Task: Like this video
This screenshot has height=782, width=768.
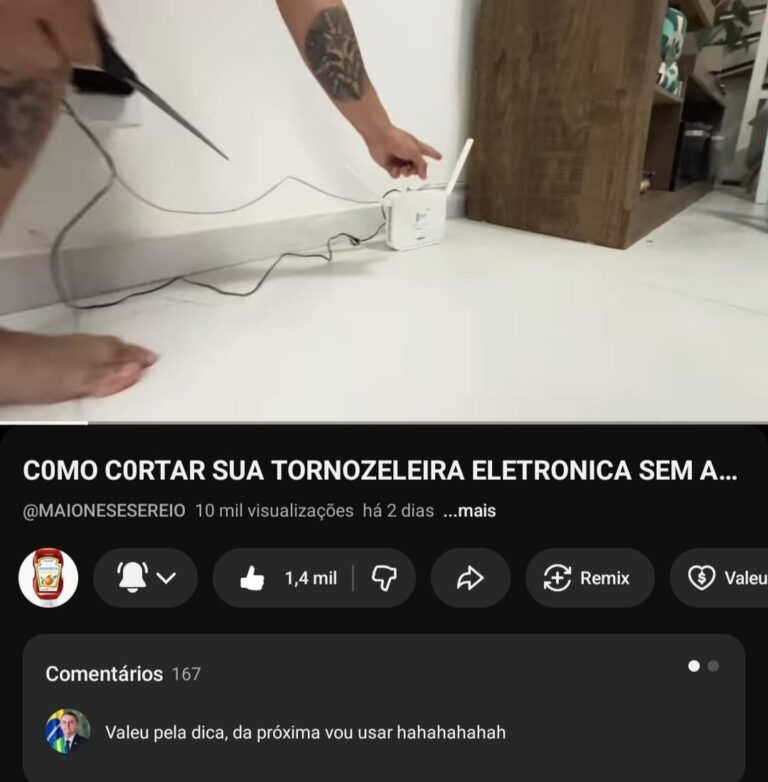Action: point(286,578)
